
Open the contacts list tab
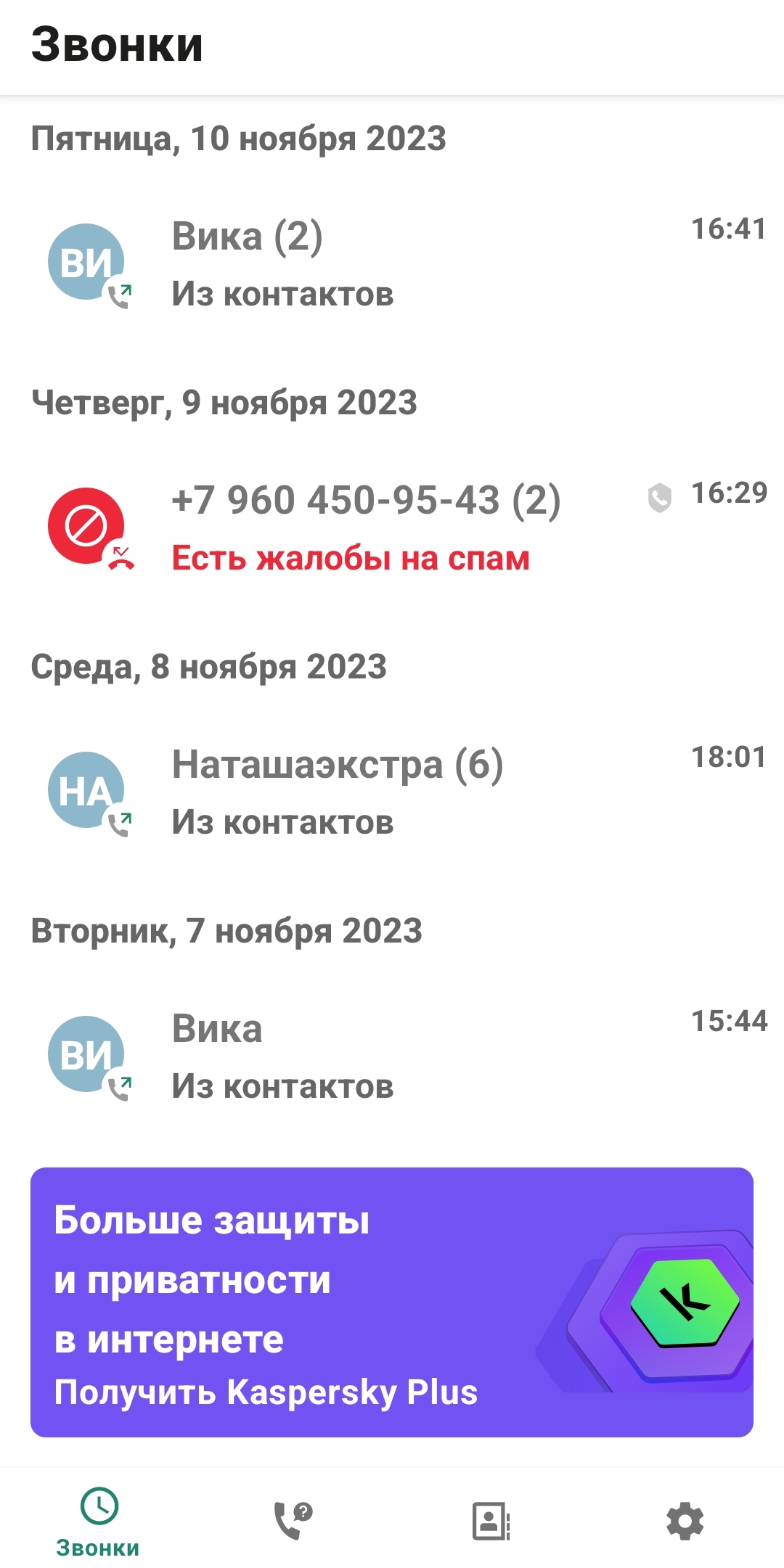click(491, 1521)
